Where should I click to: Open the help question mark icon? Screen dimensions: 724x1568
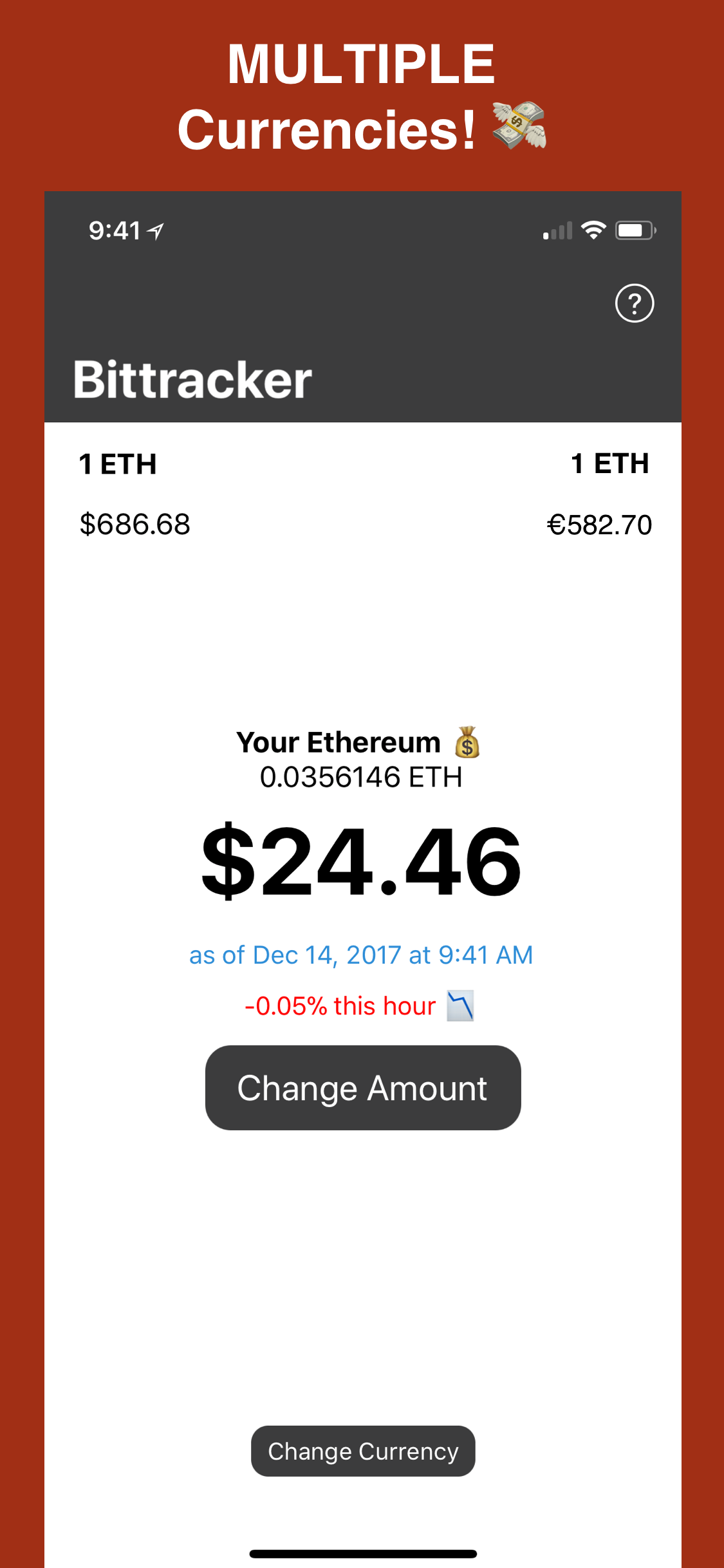coord(634,303)
